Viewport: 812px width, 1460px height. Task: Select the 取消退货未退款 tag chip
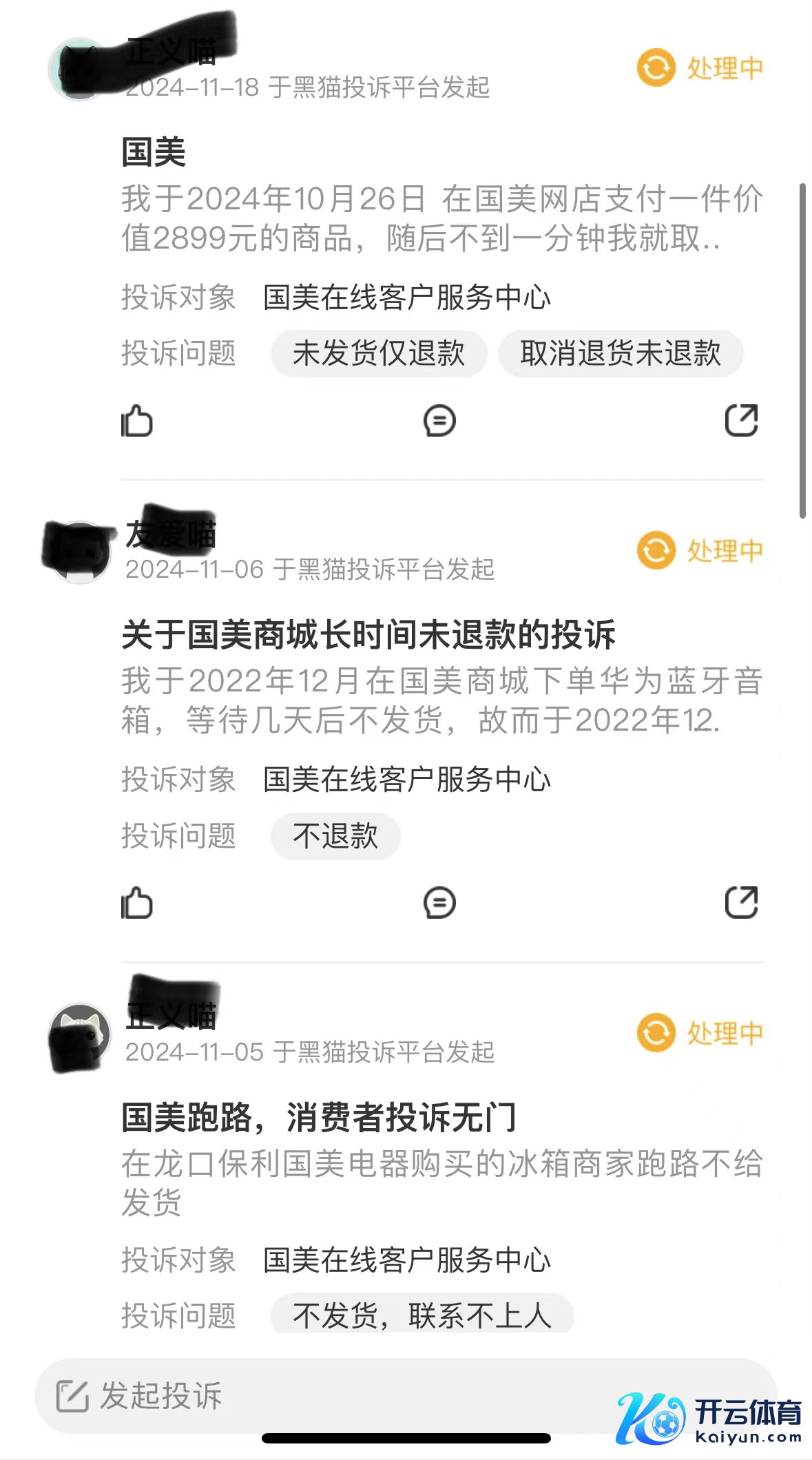[x=620, y=353]
